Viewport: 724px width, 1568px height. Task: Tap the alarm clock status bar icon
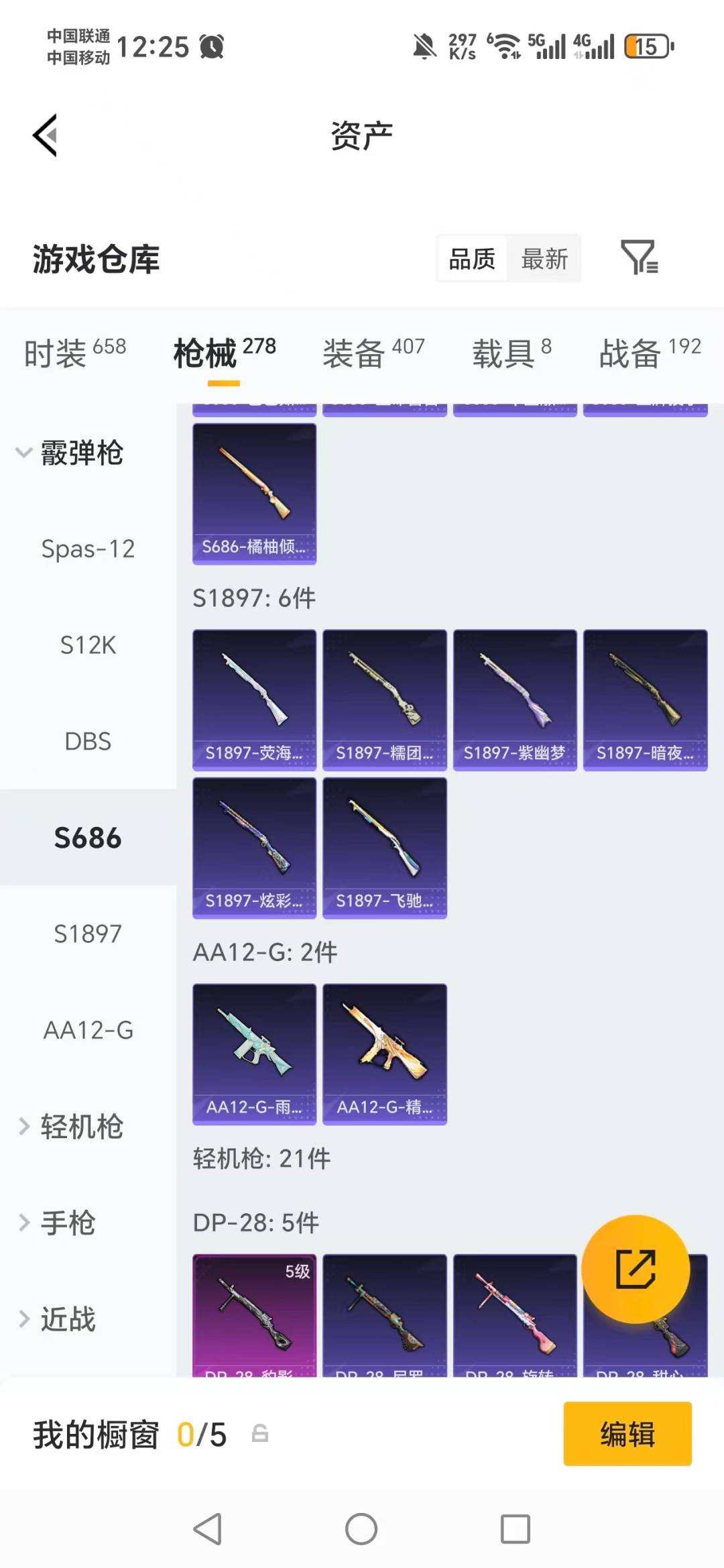[211, 47]
